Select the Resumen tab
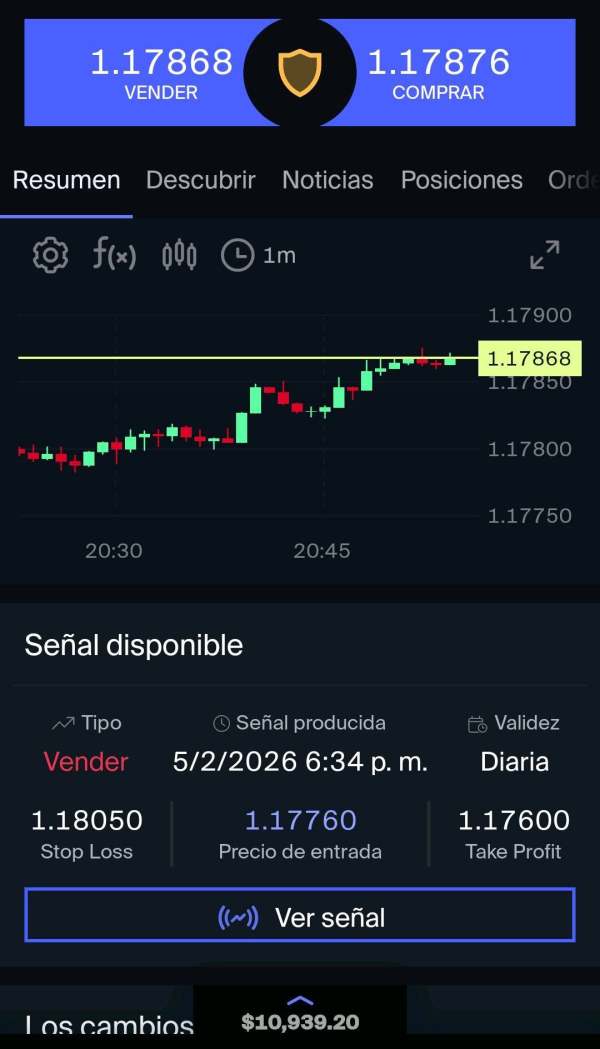The image size is (600, 1049). click(66, 180)
